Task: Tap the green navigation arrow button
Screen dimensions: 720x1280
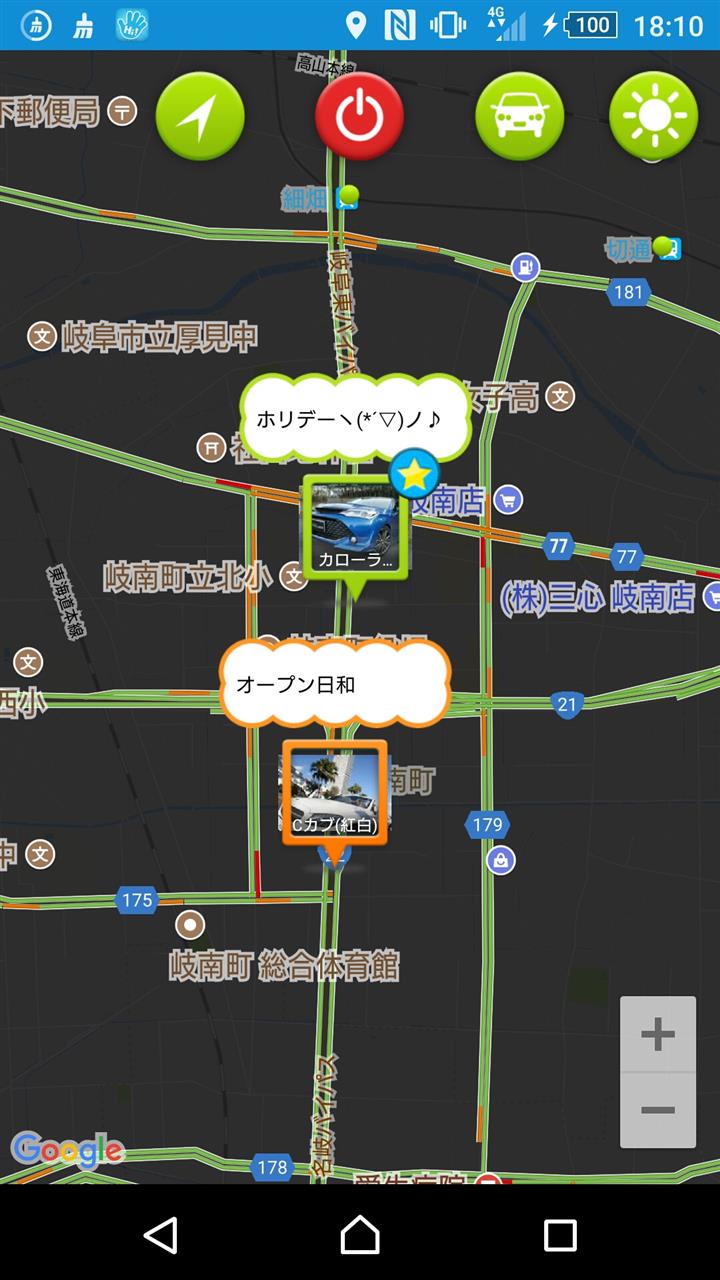Action: click(x=200, y=116)
